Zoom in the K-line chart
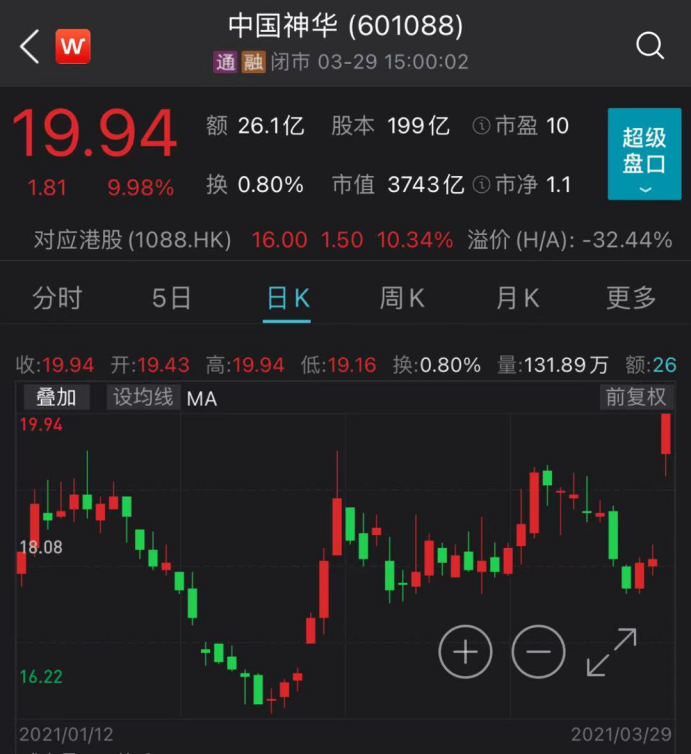691x754 pixels. coord(465,652)
